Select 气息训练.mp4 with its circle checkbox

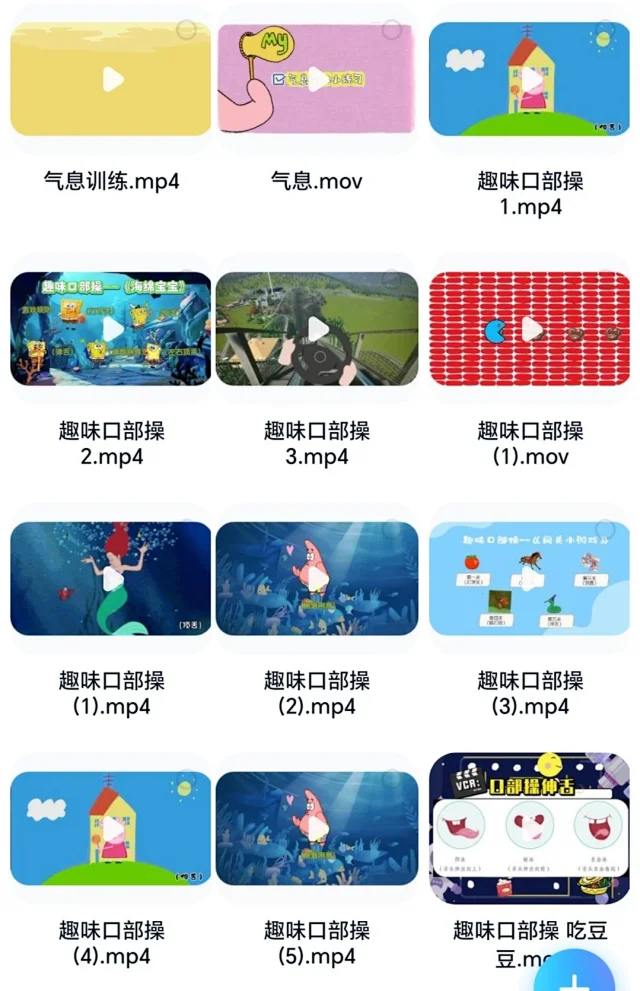click(x=186, y=30)
